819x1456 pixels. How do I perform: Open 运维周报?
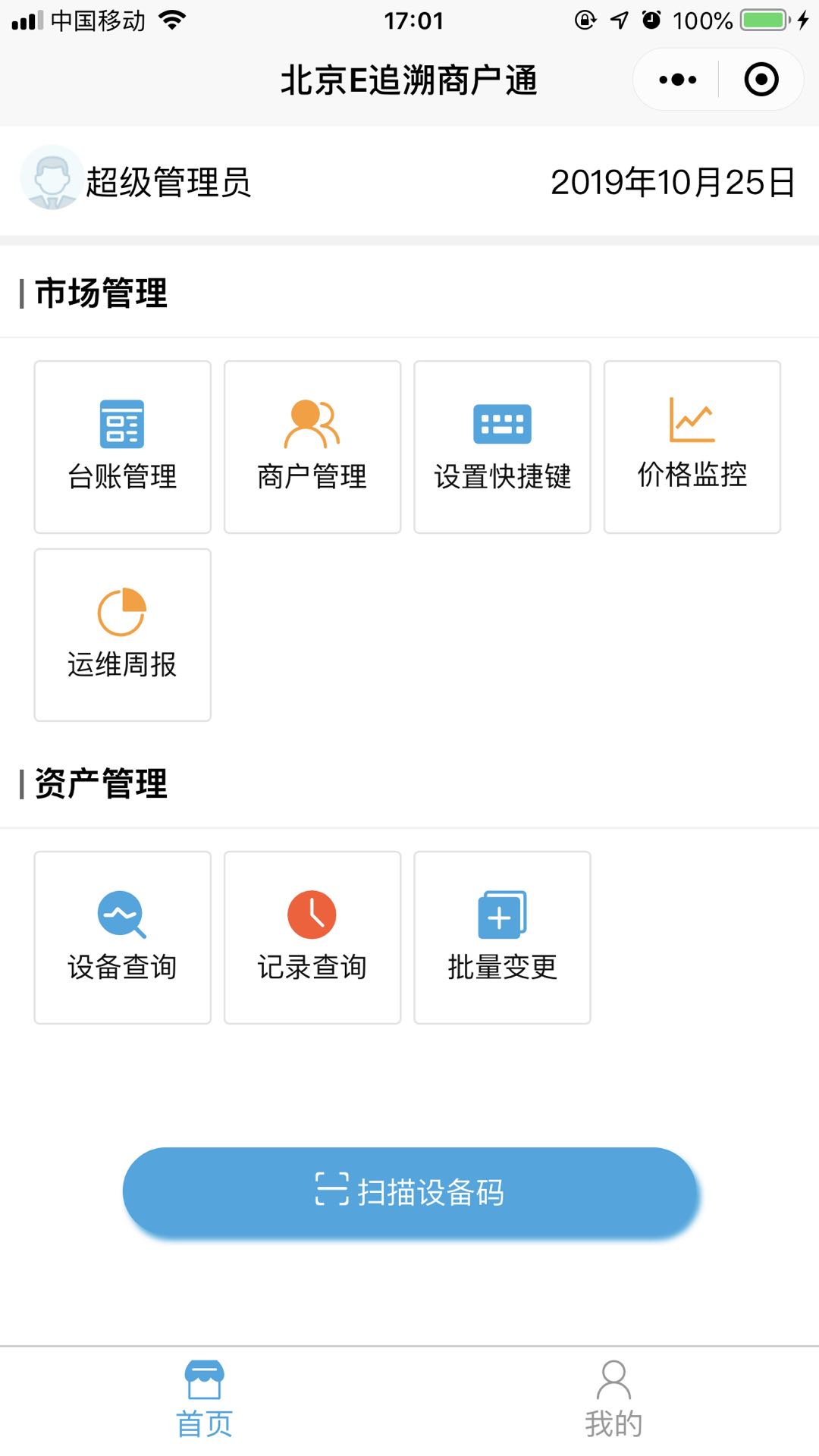(x=122, y=635)
